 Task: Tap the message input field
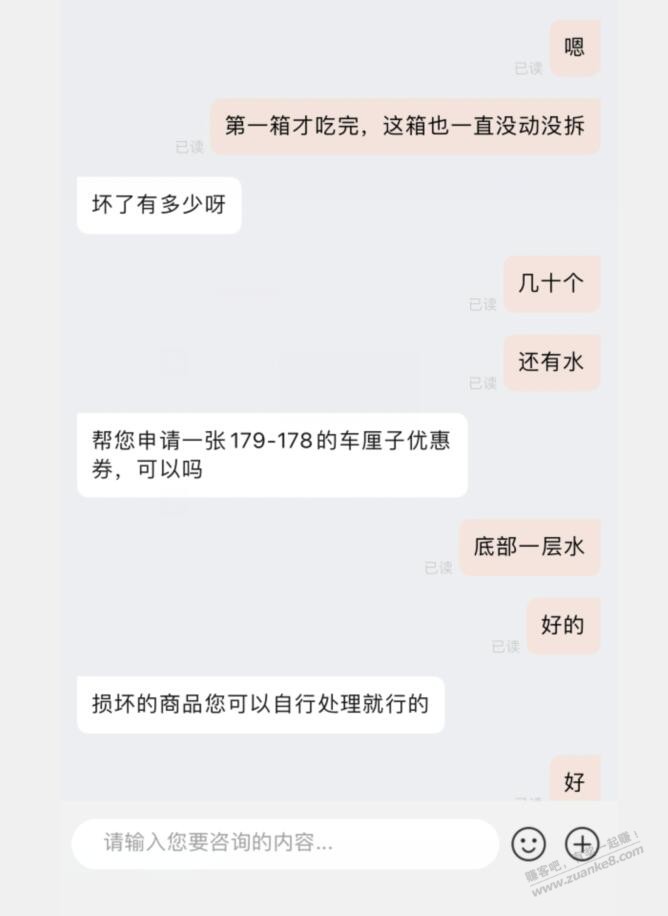coord(285,843)
